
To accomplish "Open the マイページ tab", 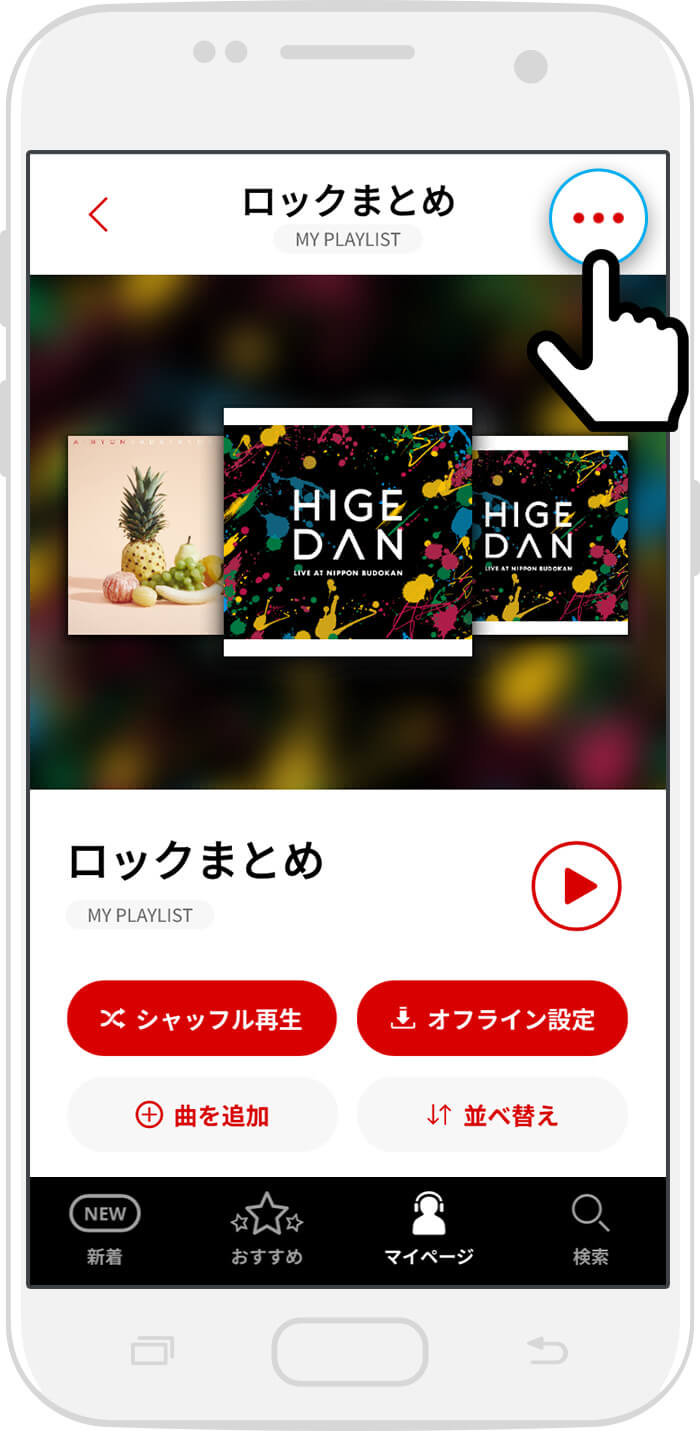I will (x=429, y=1231).
